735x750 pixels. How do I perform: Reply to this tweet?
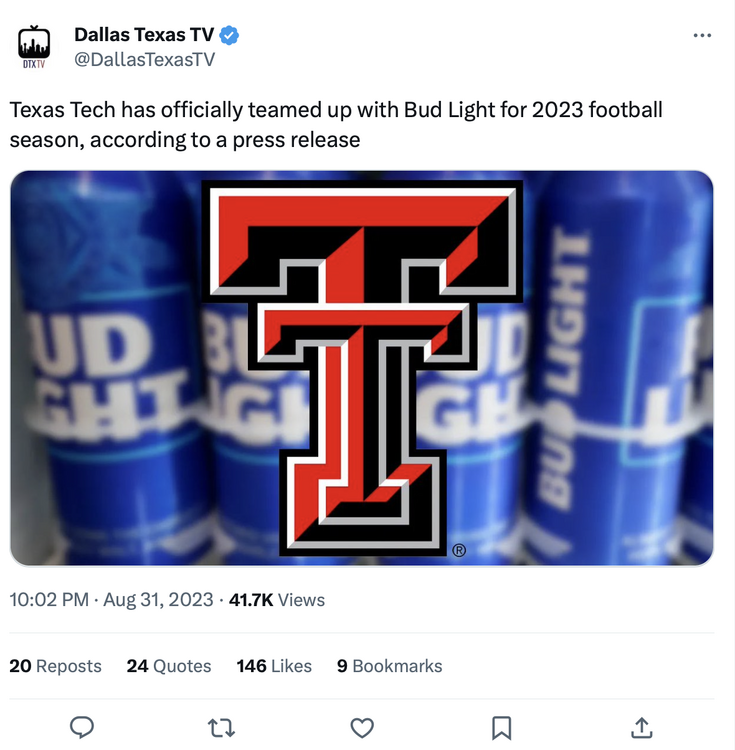coord(82,727)
